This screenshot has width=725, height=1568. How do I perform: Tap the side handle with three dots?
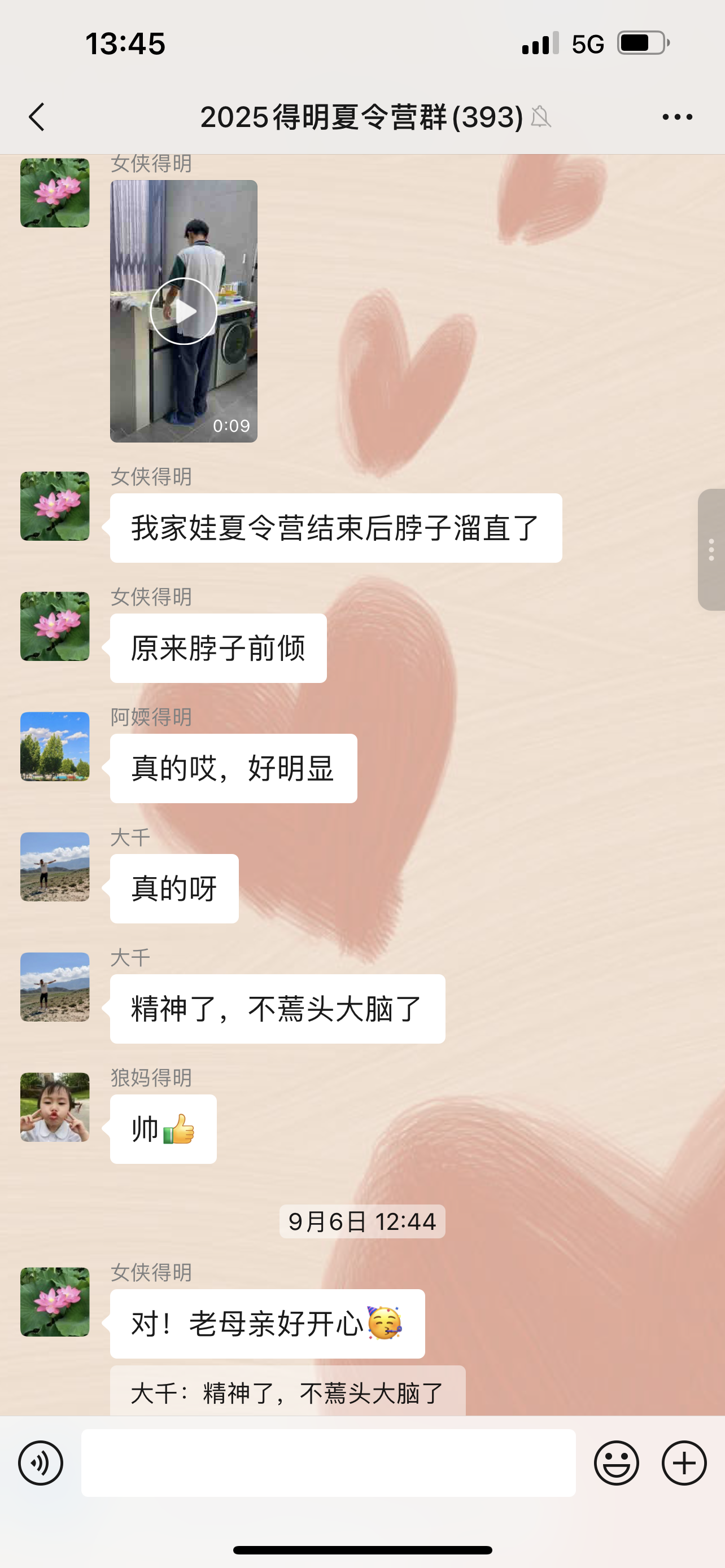coord(711,549)
